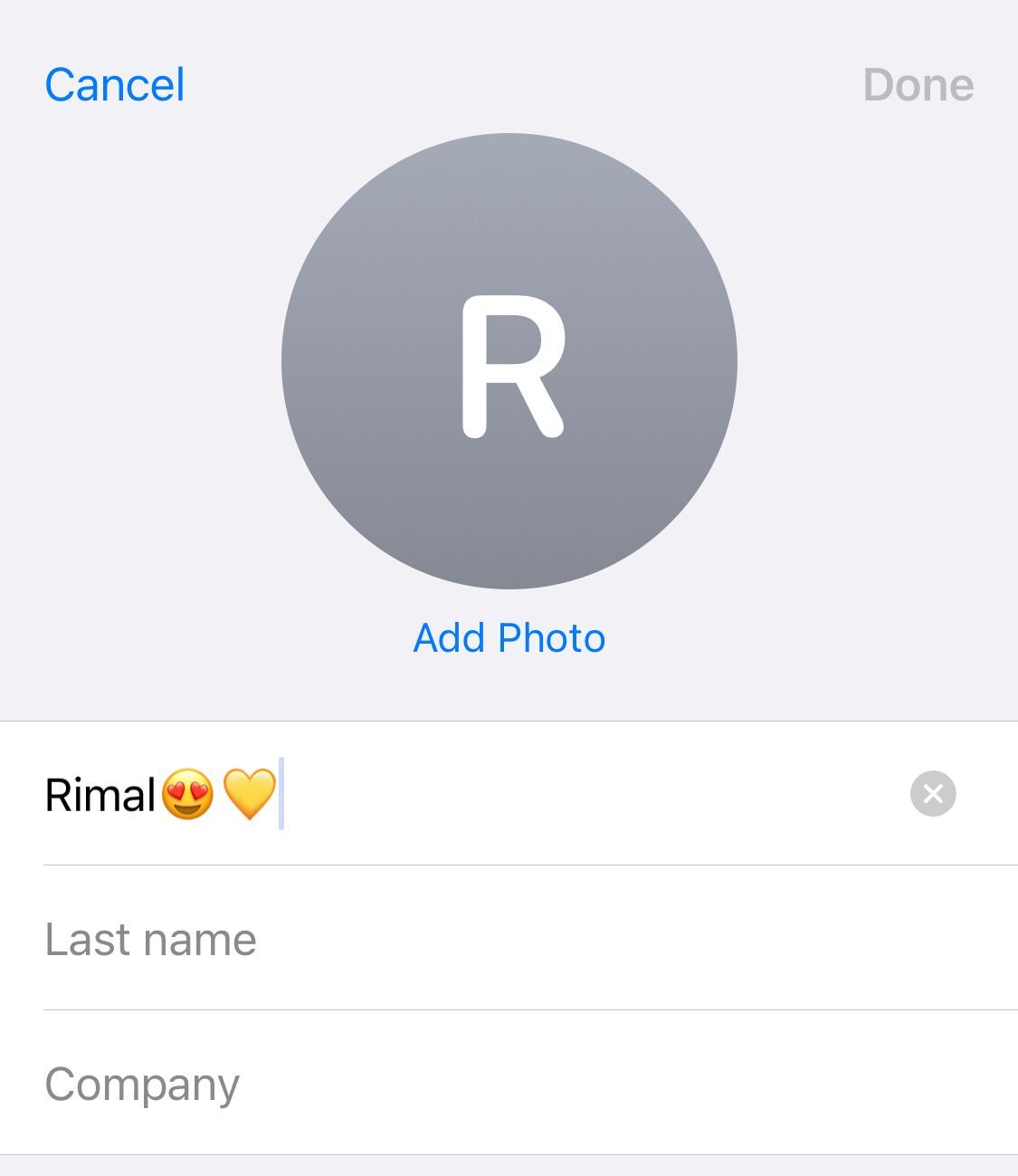Cancel editing the contact
1018x1176 pixels.
115,85
